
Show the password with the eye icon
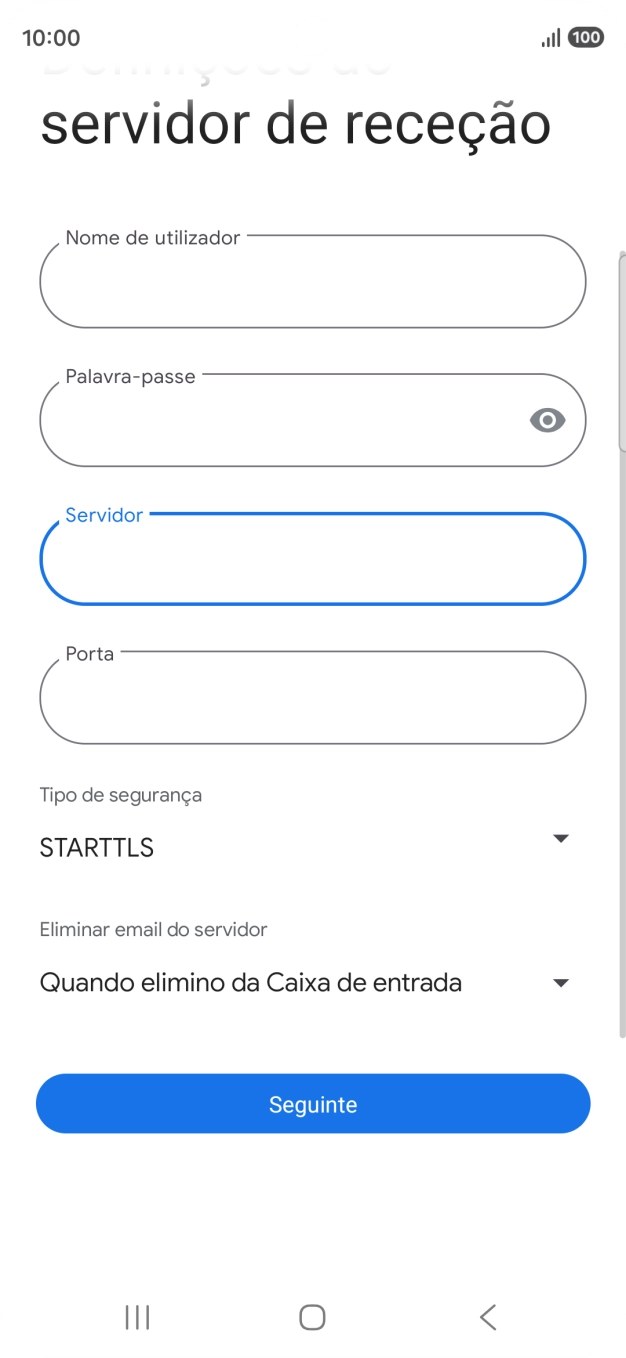click(x=547, y=420)
